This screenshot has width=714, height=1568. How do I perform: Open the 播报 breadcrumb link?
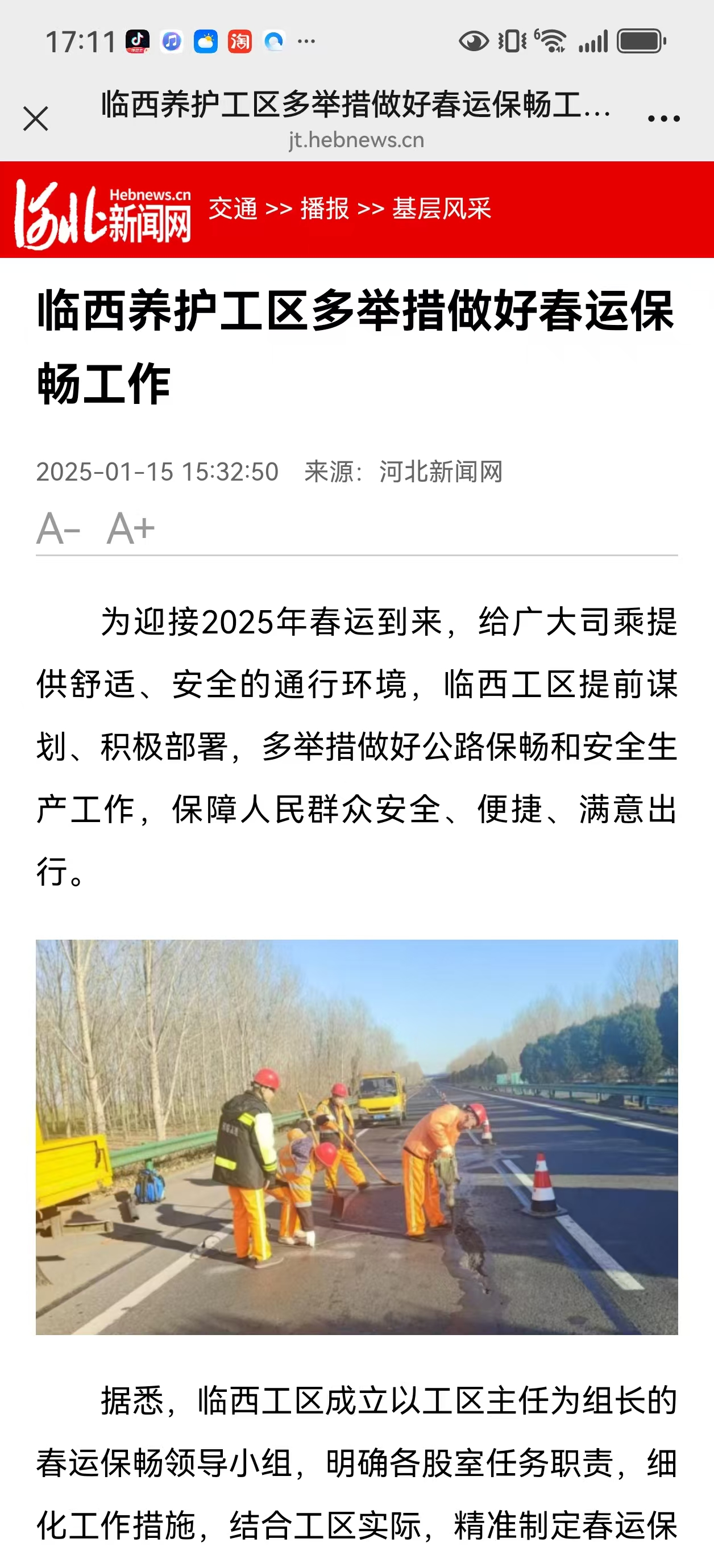[325, 209]
